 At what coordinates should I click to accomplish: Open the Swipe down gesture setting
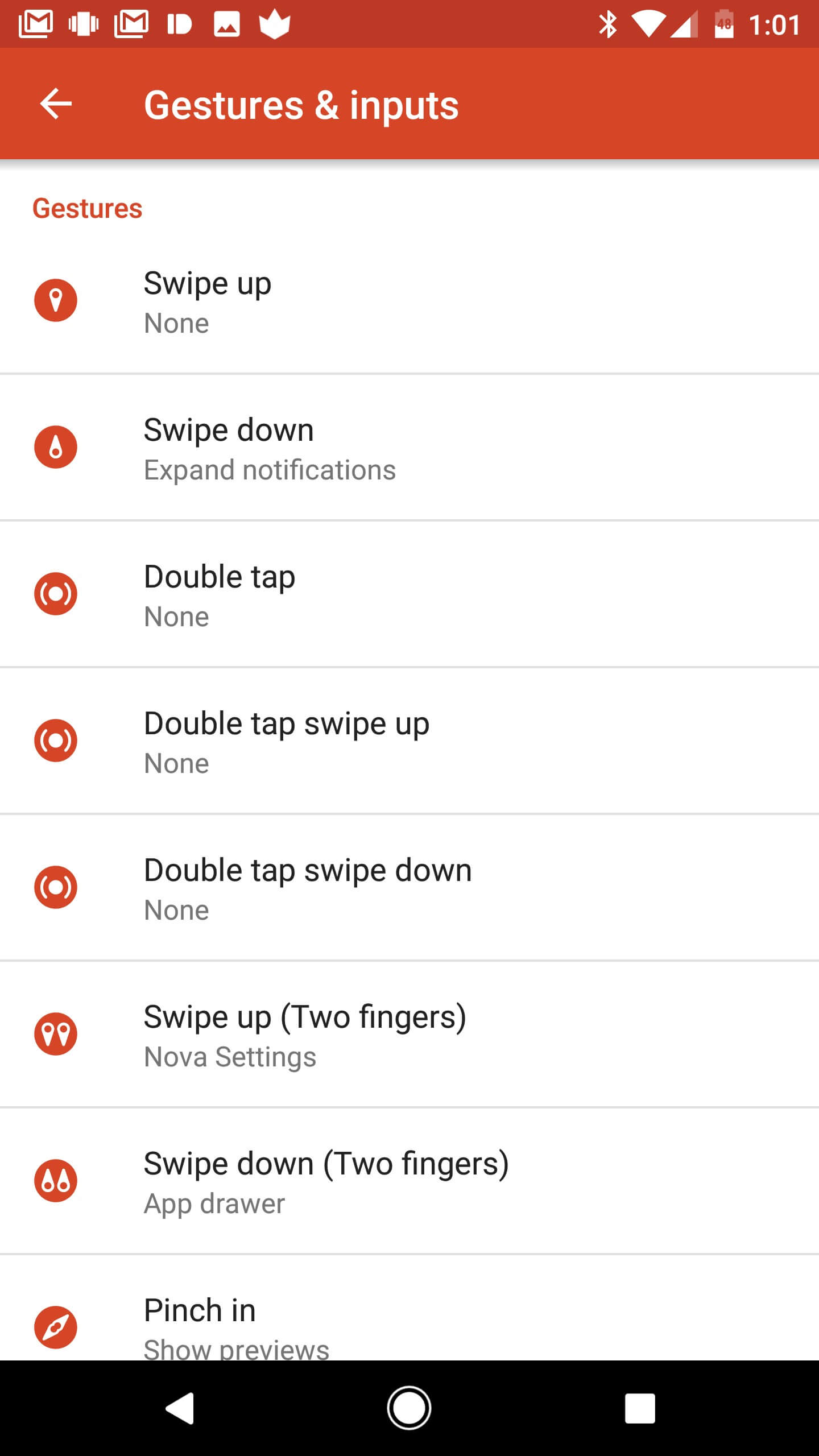(x=409, y=448)
